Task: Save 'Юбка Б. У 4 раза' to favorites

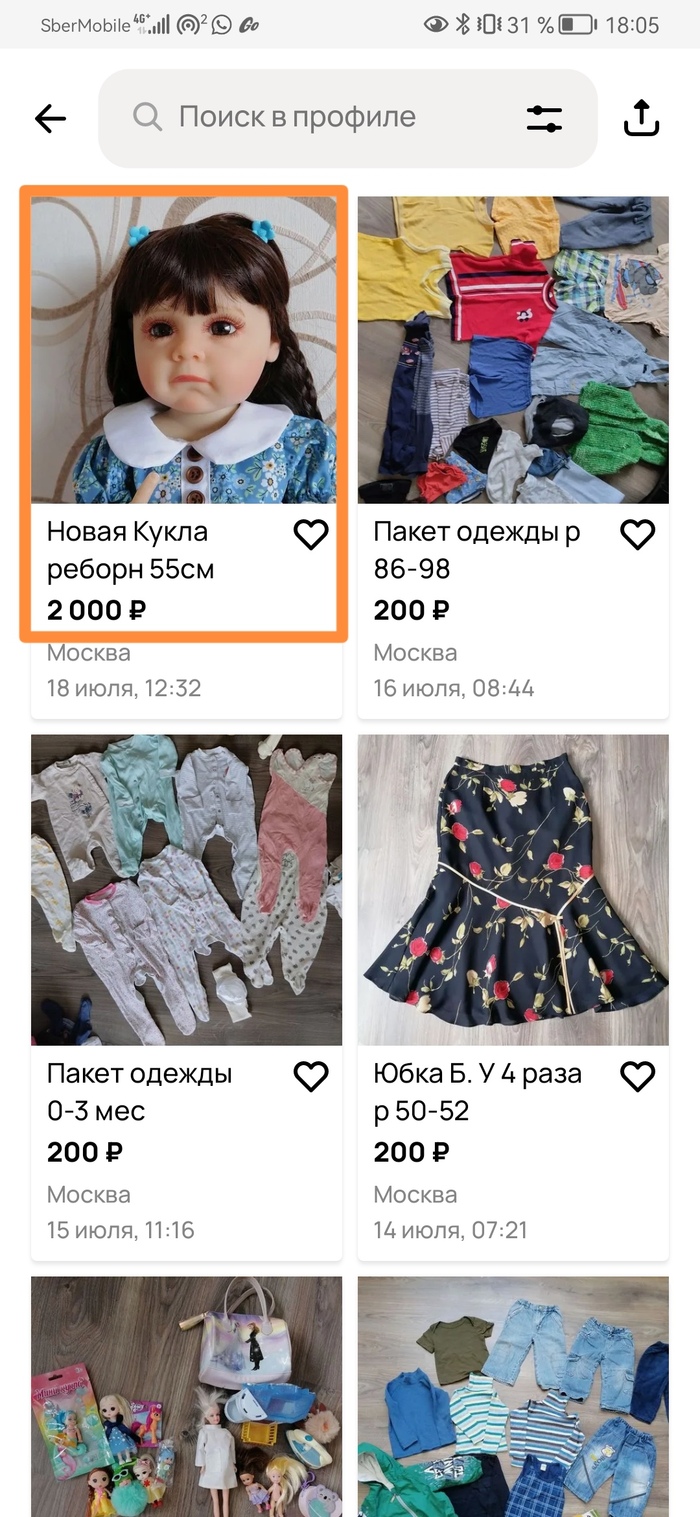Action: (x=638, y=1076)
